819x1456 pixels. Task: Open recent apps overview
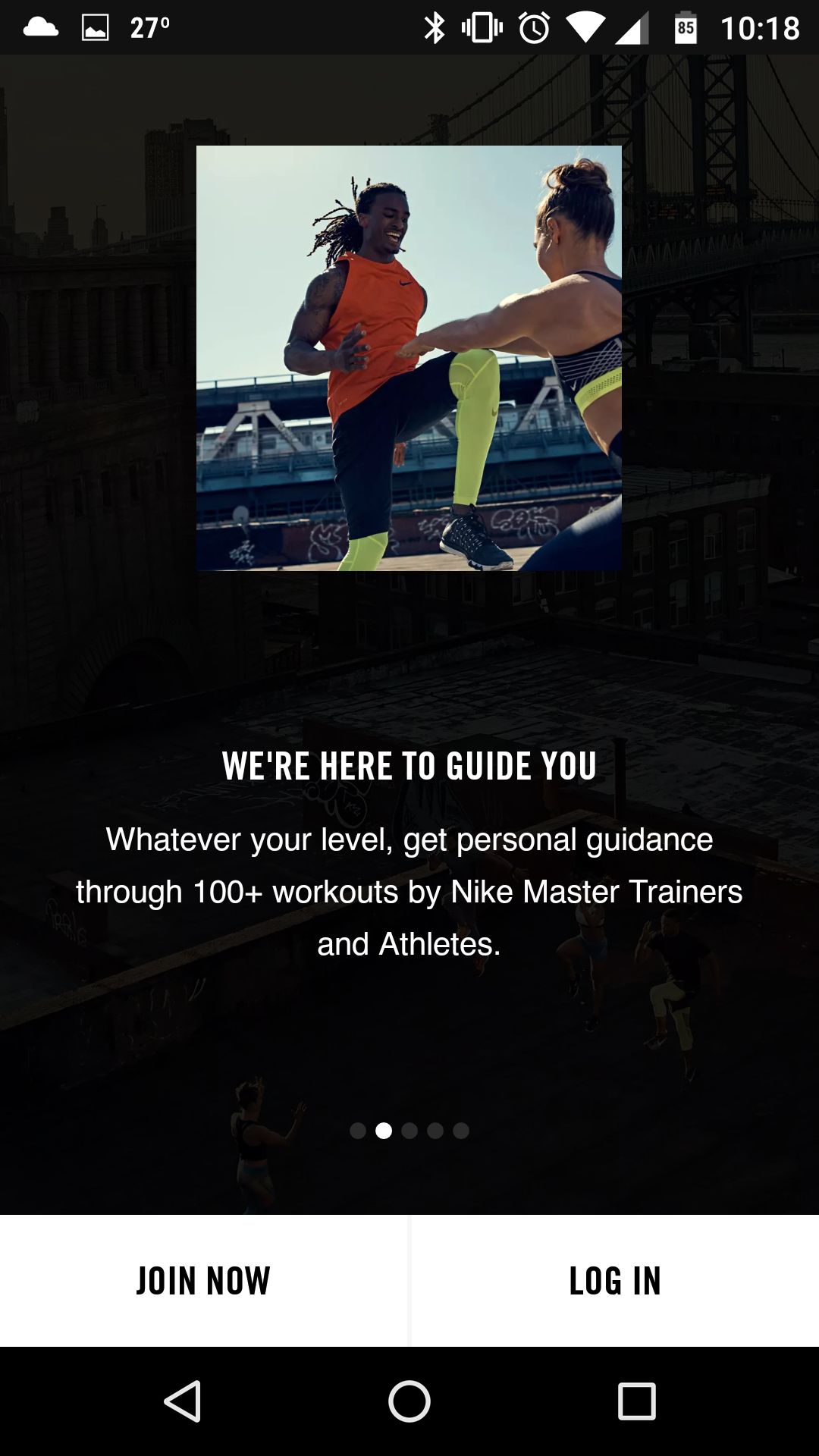(637, 1401)
